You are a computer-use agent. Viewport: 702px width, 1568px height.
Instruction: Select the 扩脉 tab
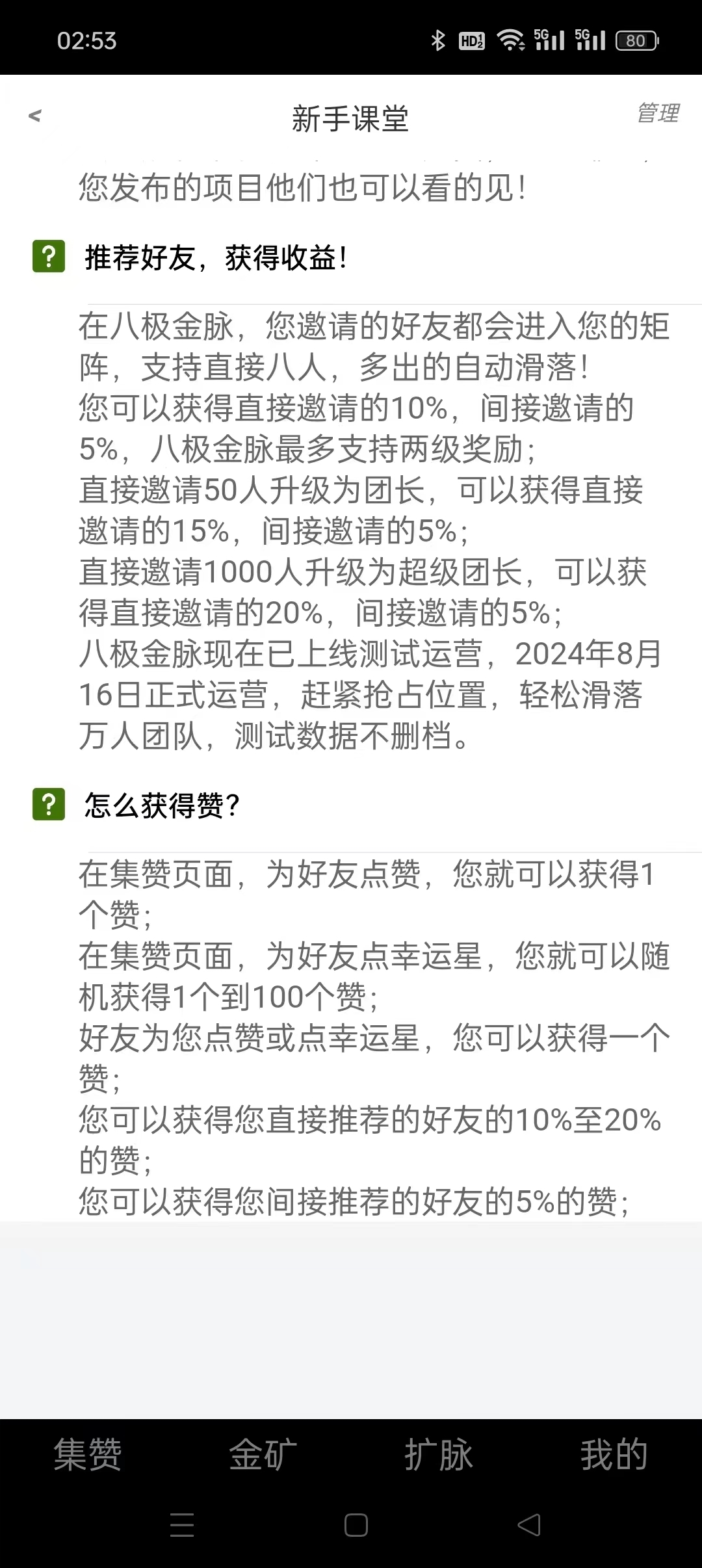pos(439,1454)
